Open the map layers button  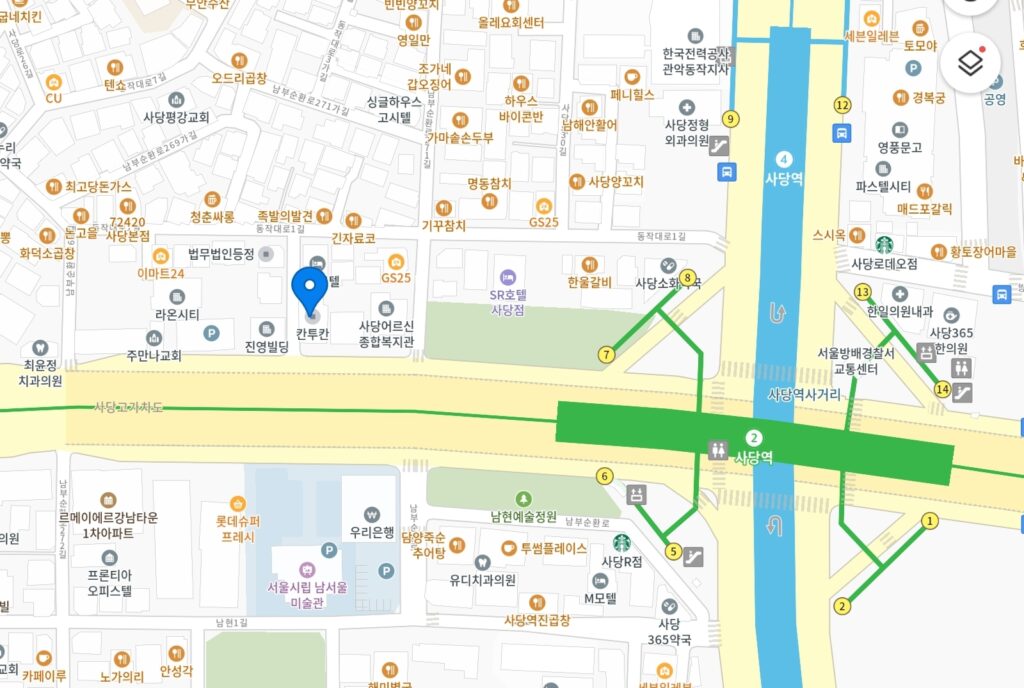[x=968, y=63]
